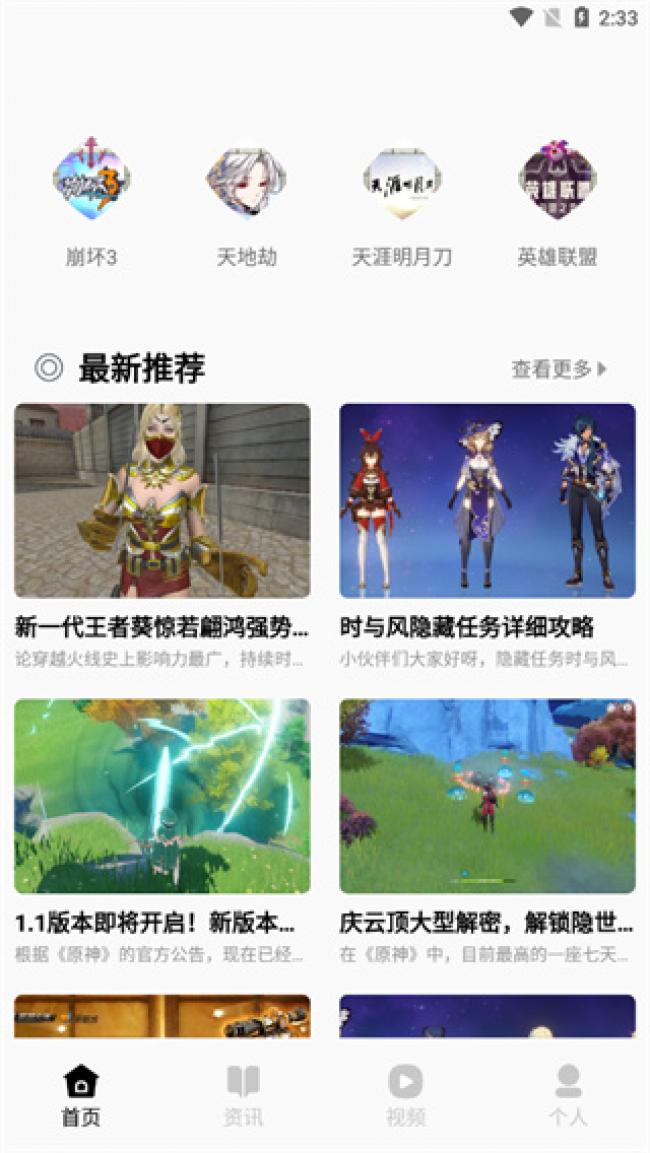Screen dimensions: 650x1153
Task: Open the 英雄联盟 game icon
Action: pos(557,183)
